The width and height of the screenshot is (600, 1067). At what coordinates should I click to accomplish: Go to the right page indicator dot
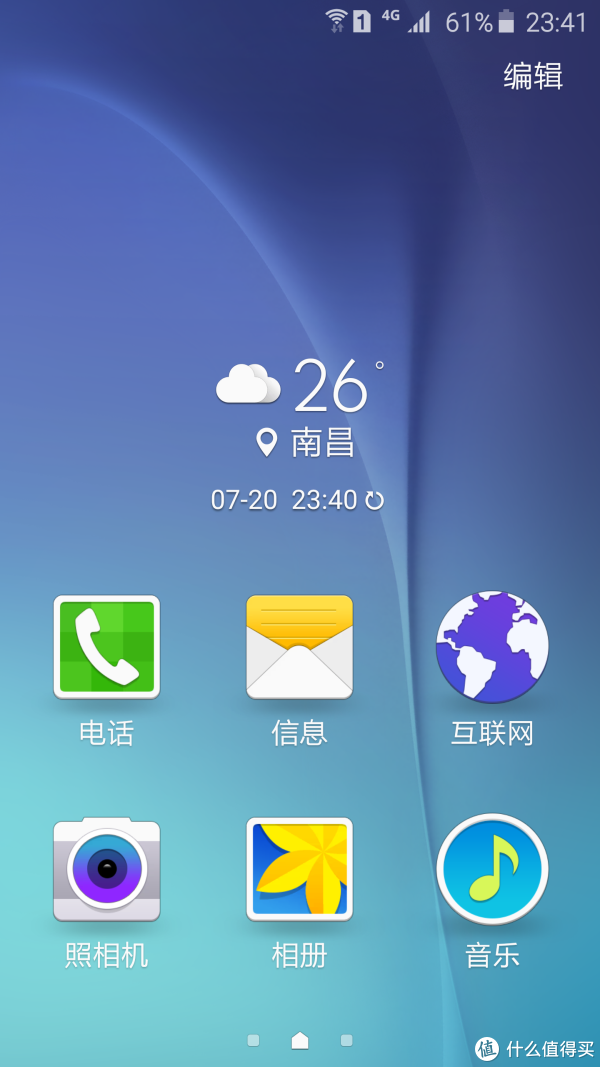[346, 1040]
